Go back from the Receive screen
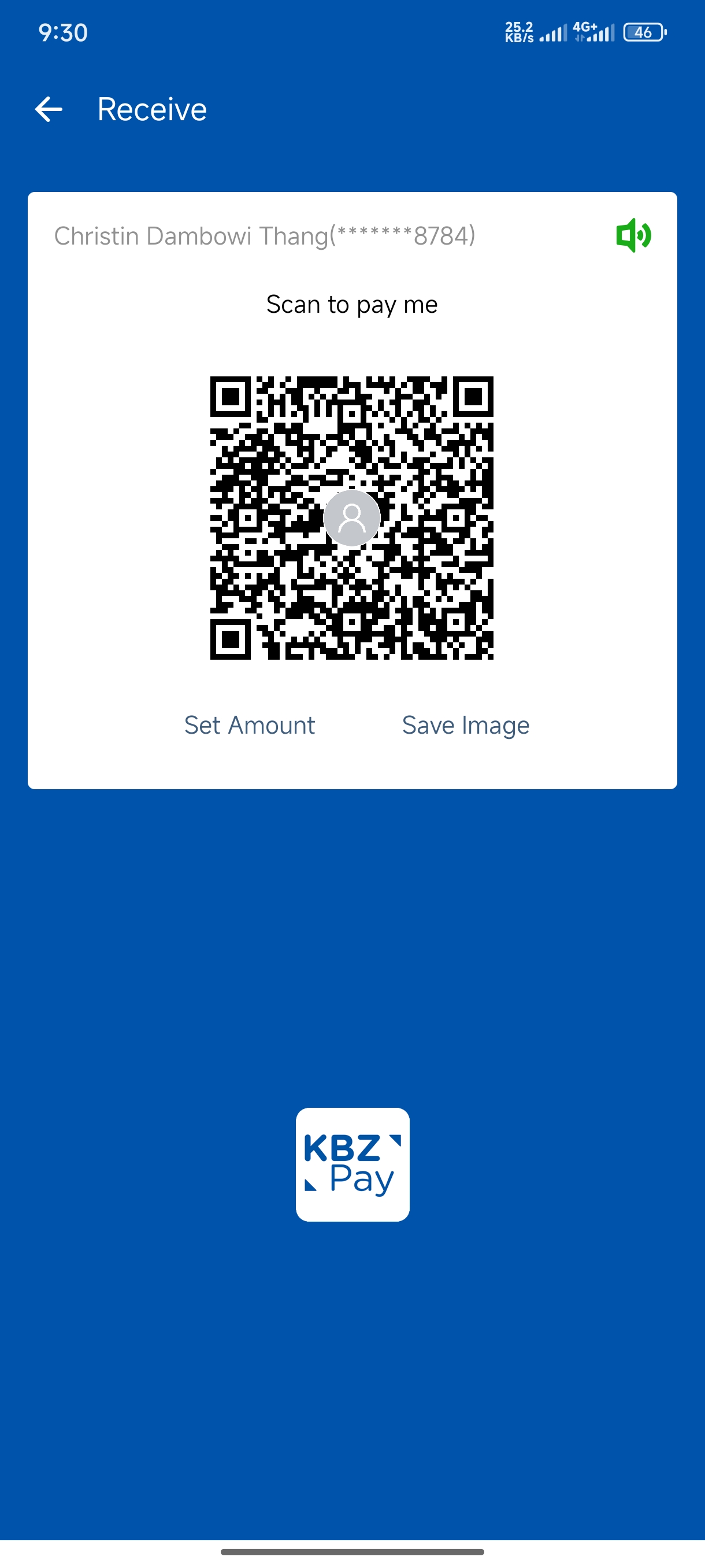The width and height of the screenshot is (705, 1568). 49,110
